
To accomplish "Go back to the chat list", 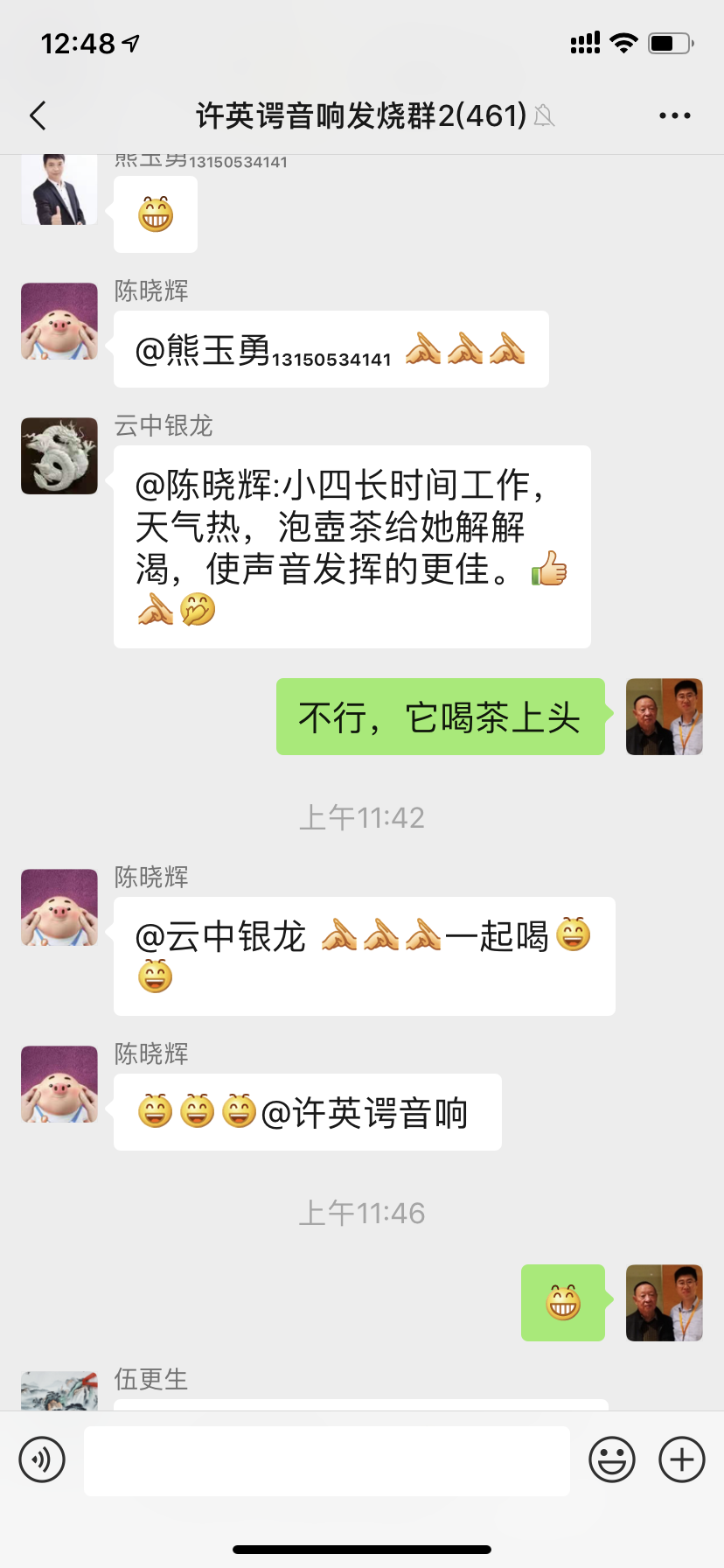I will point(38,115).
